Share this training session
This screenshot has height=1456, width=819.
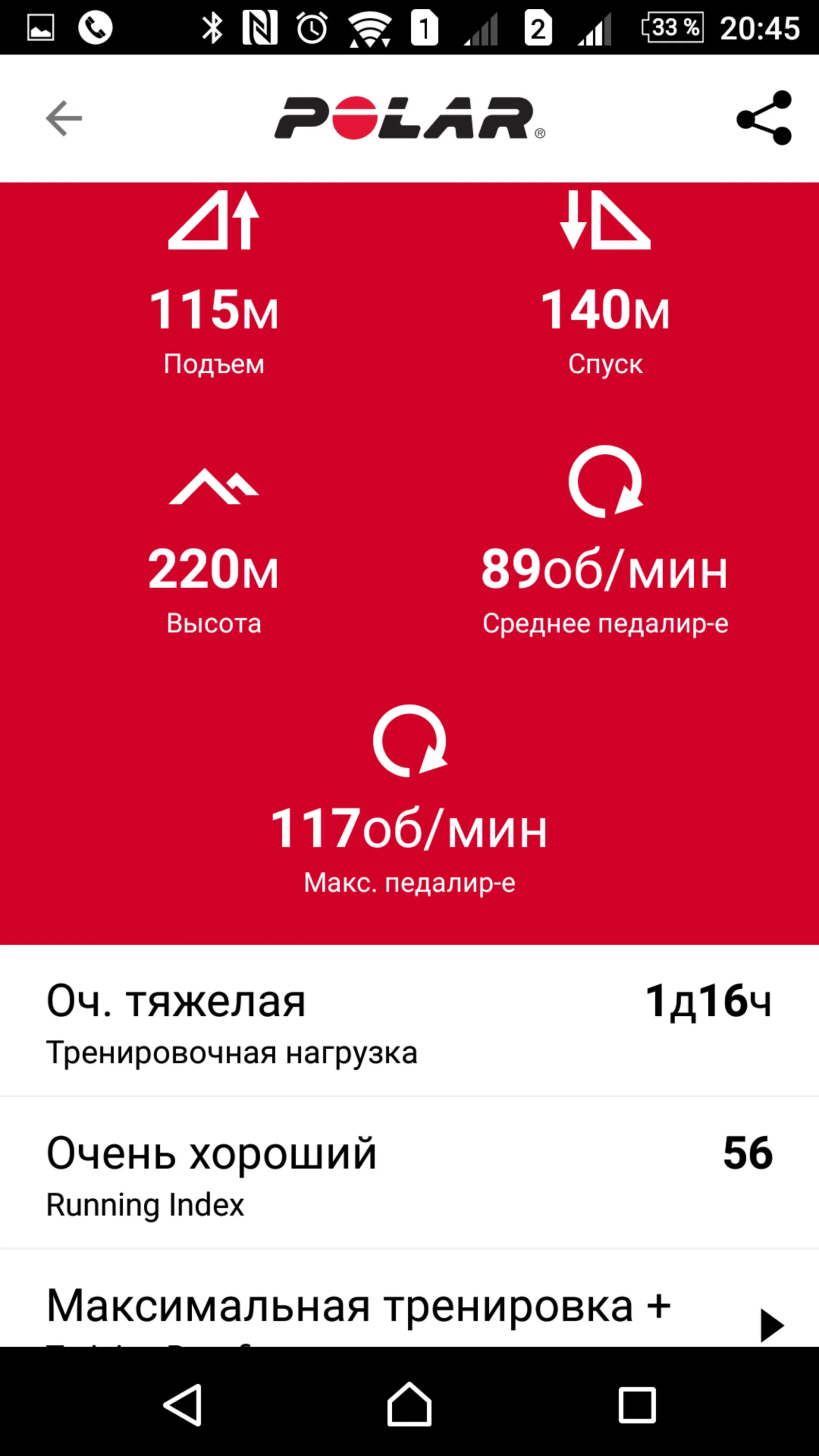(764, 118)
